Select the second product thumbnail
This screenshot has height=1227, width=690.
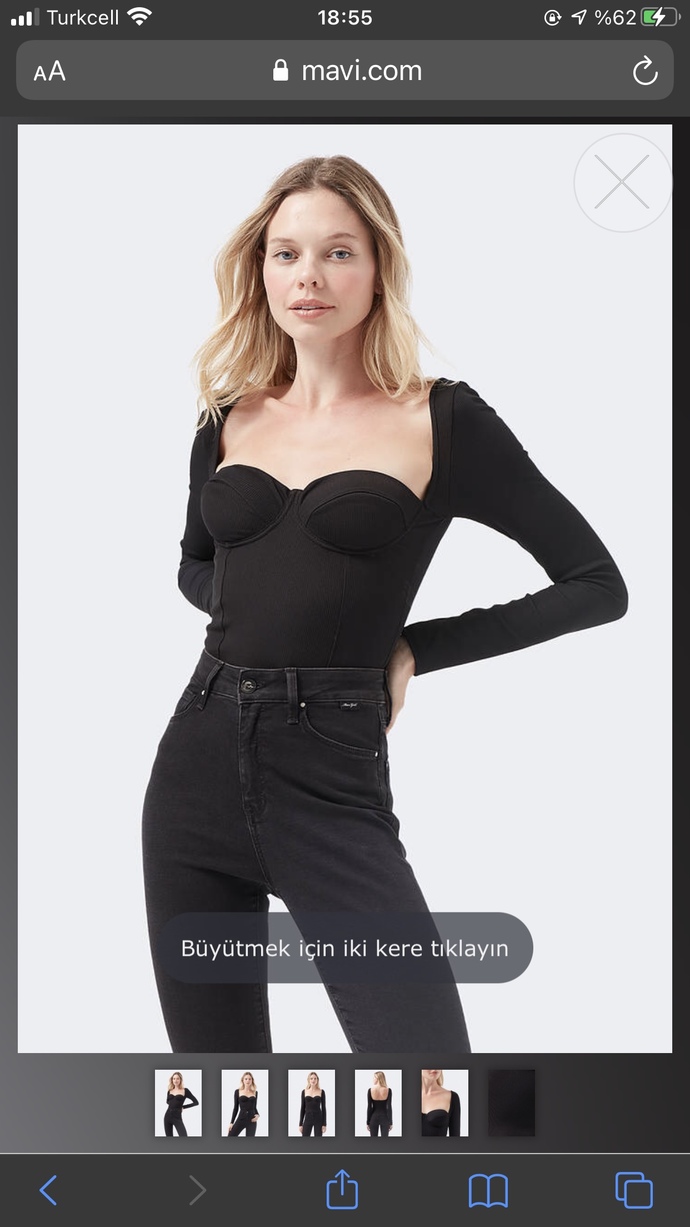245,1103
